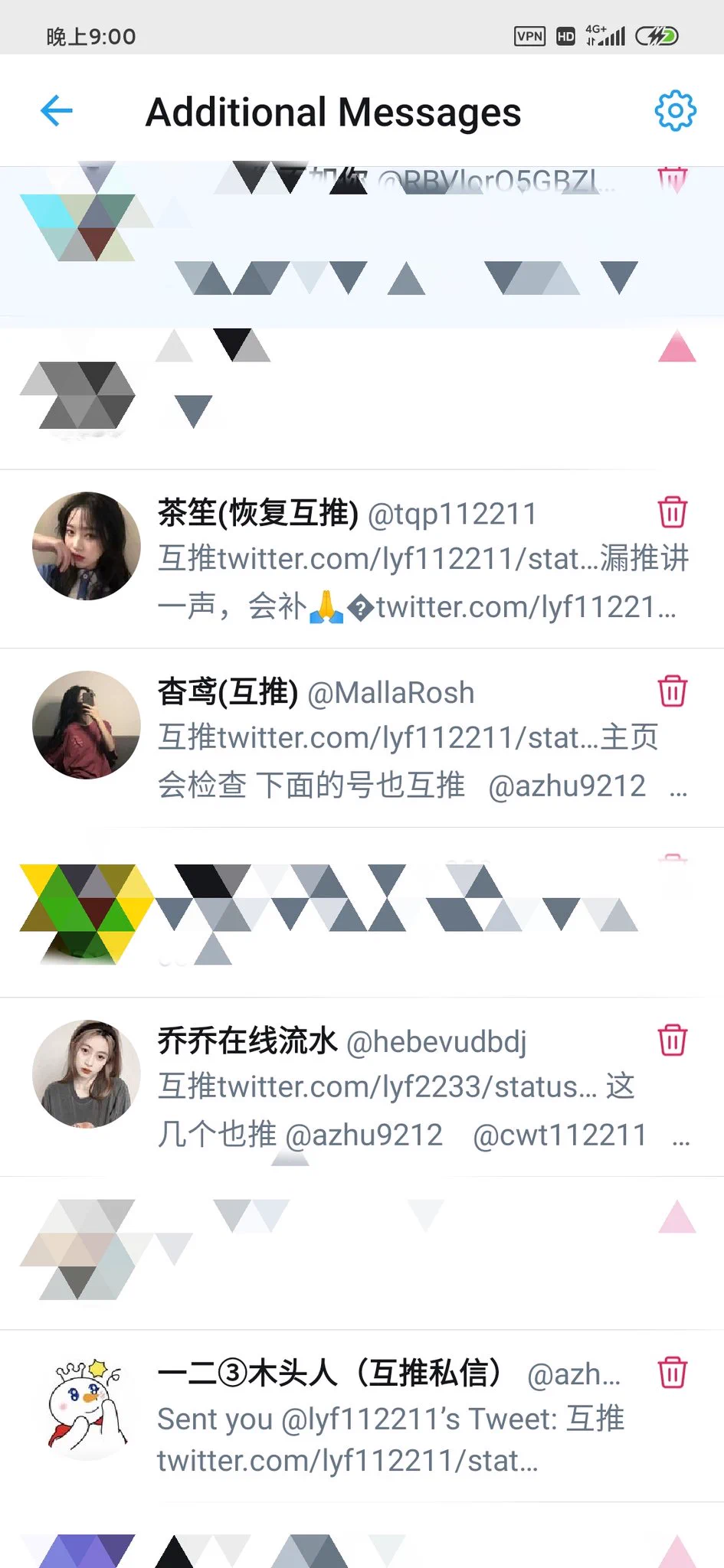
Task: Open message settings gear
Action: point(675,111)
